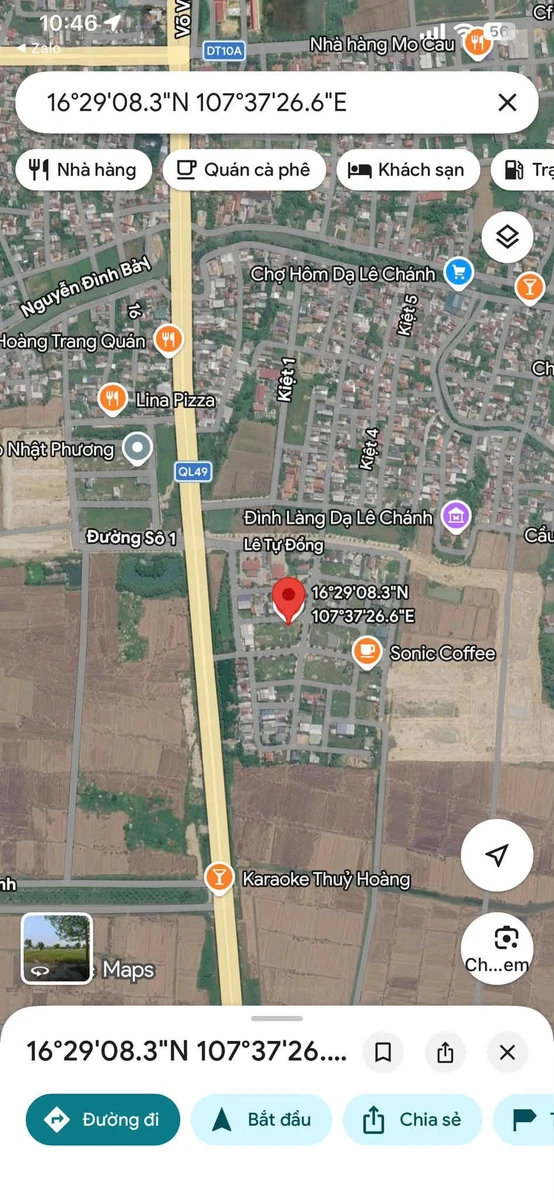Open the Street View thumbnail
The height and width of the screenshot is (1200, 554).
tap(57, 948)
